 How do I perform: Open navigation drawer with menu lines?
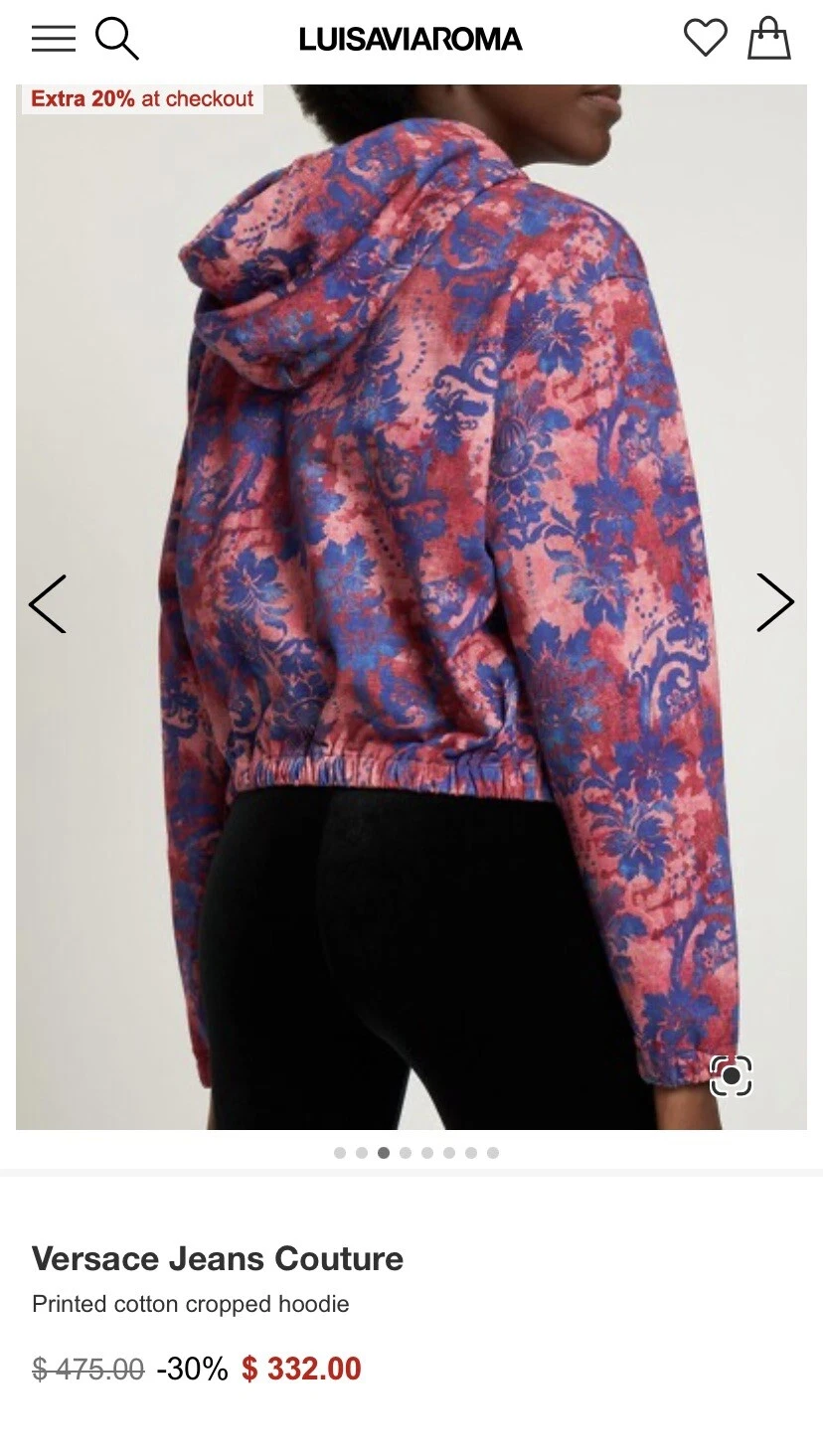tap(54, 39)
